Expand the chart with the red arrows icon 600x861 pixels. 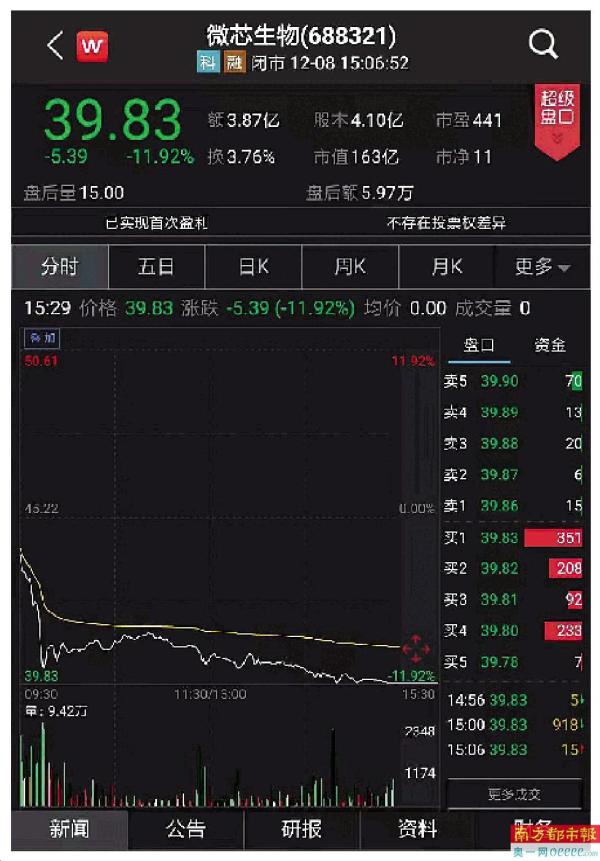[416, 649]
